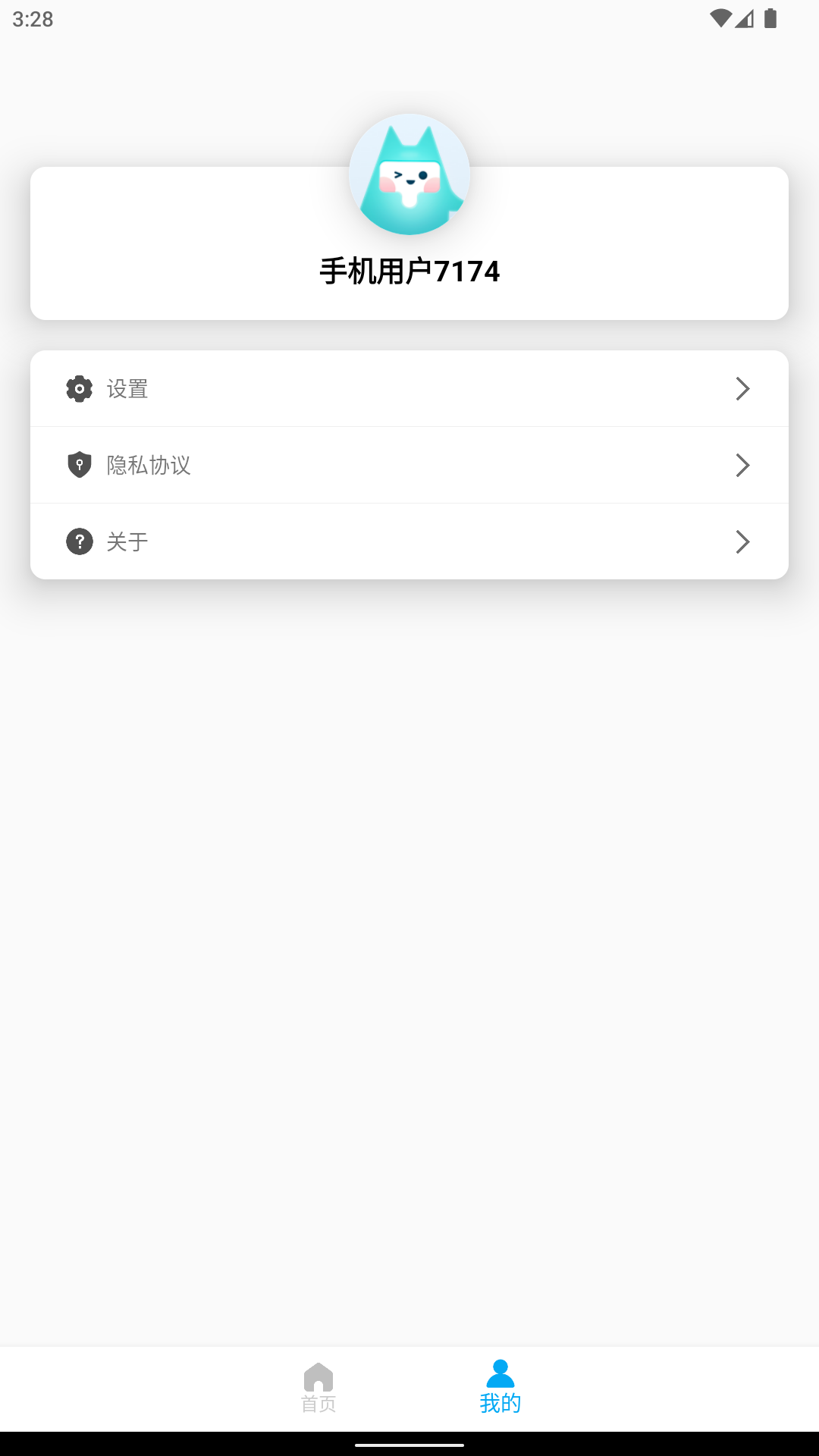This screenshot has height=1456, width=819.
Task: Tap the time display showing 3:28
Action: (32, 20)
